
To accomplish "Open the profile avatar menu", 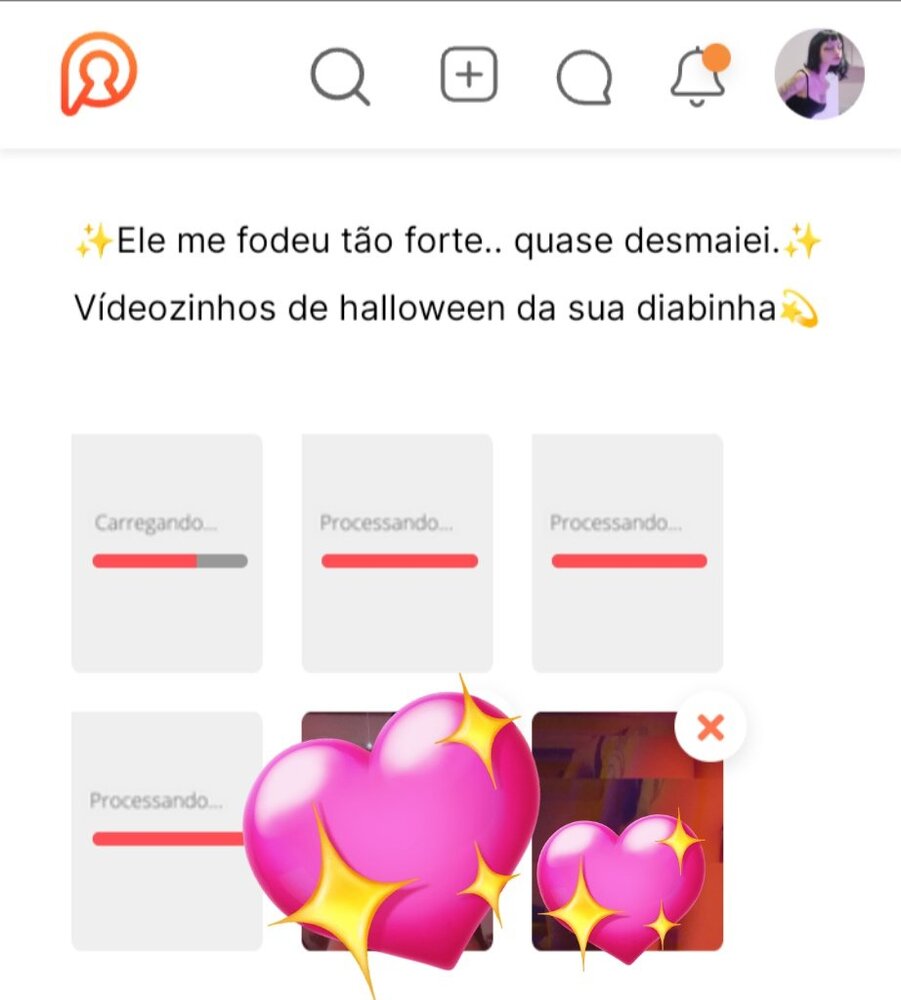I will [x=819, y=74].
